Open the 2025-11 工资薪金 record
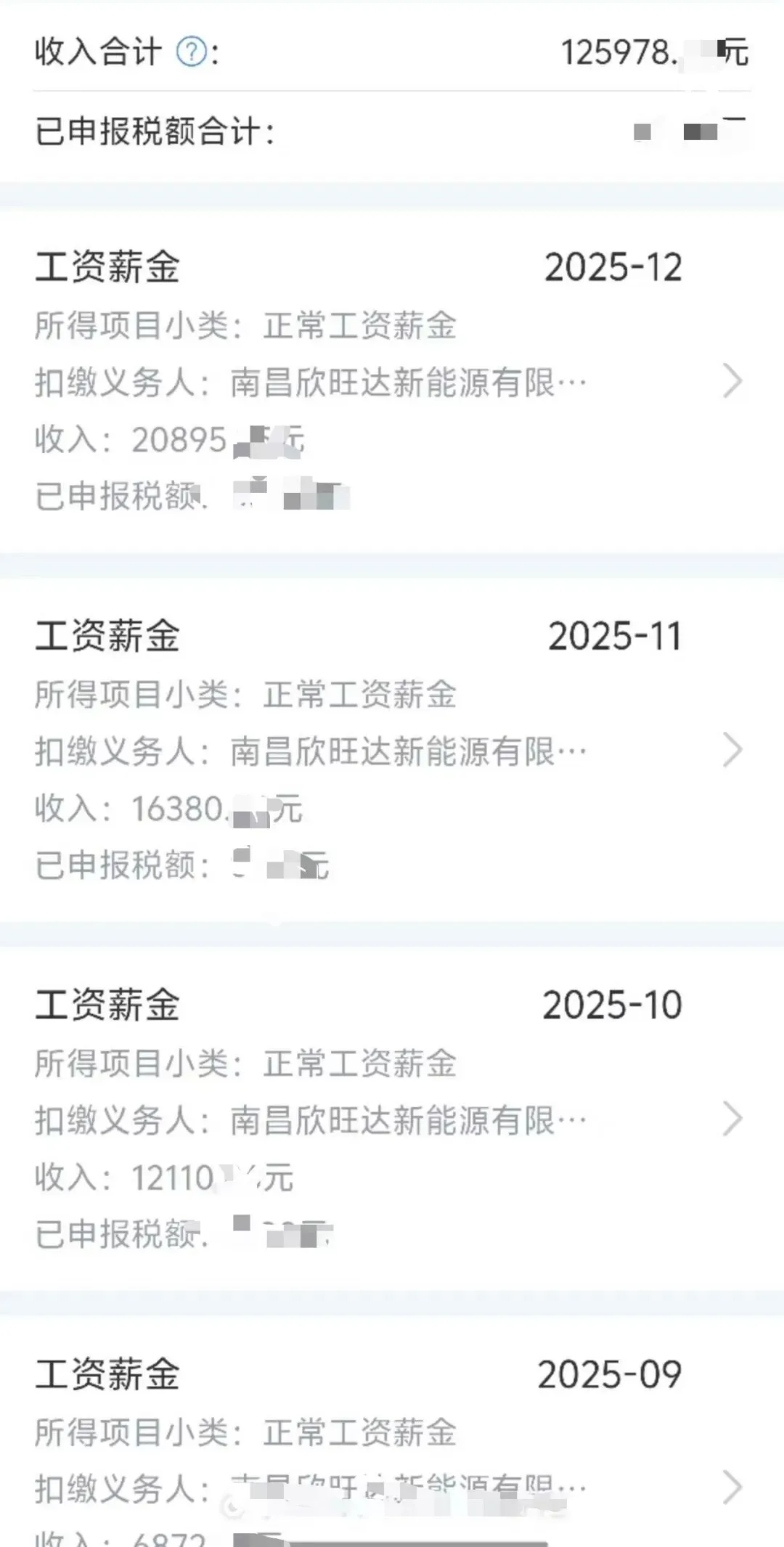784x1547 pixels. (392, 750)
